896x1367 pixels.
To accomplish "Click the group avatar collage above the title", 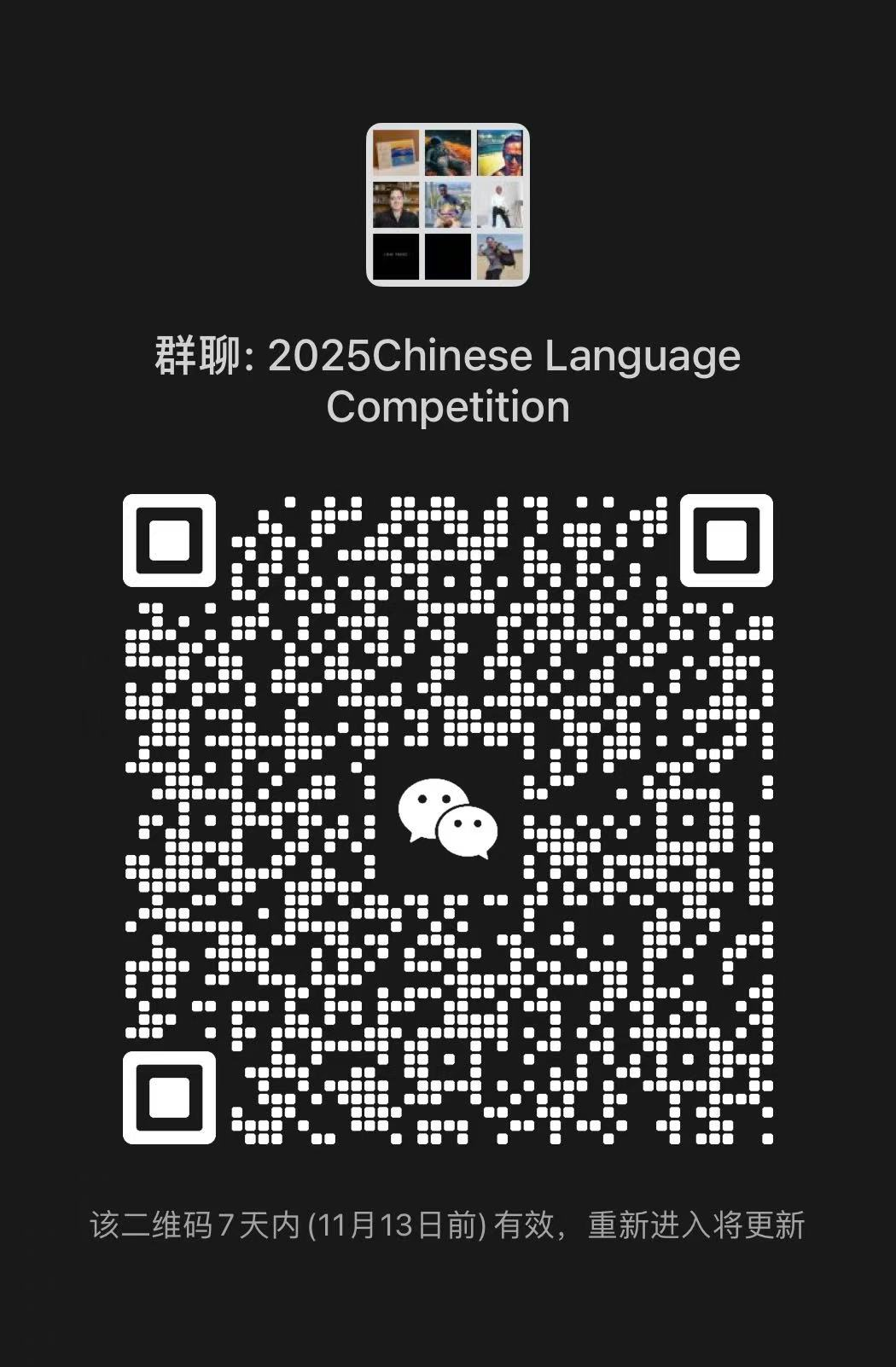I will pyautogui.click(x=447, y=203).
